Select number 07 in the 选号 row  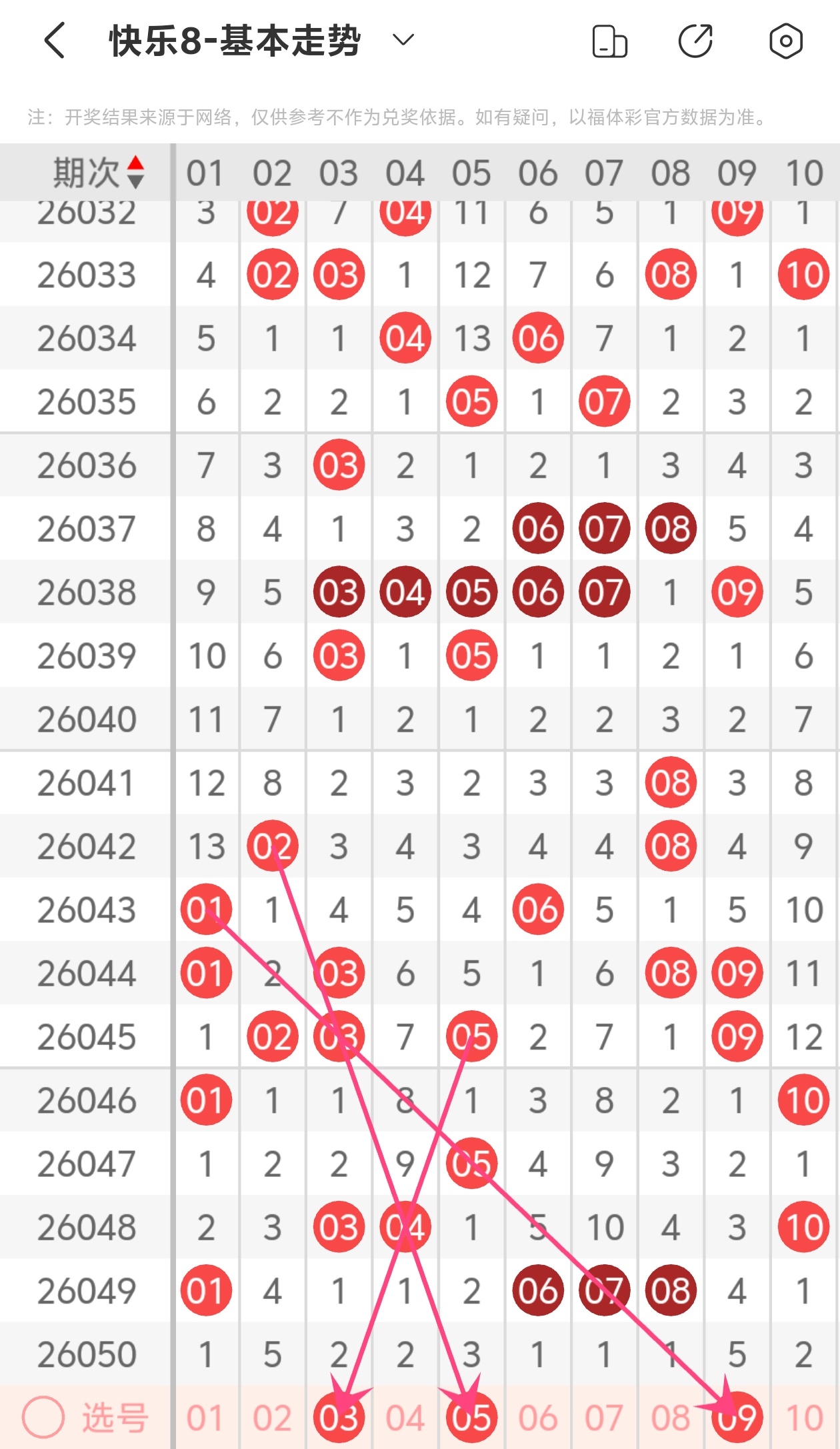[x=604, y=1418]
